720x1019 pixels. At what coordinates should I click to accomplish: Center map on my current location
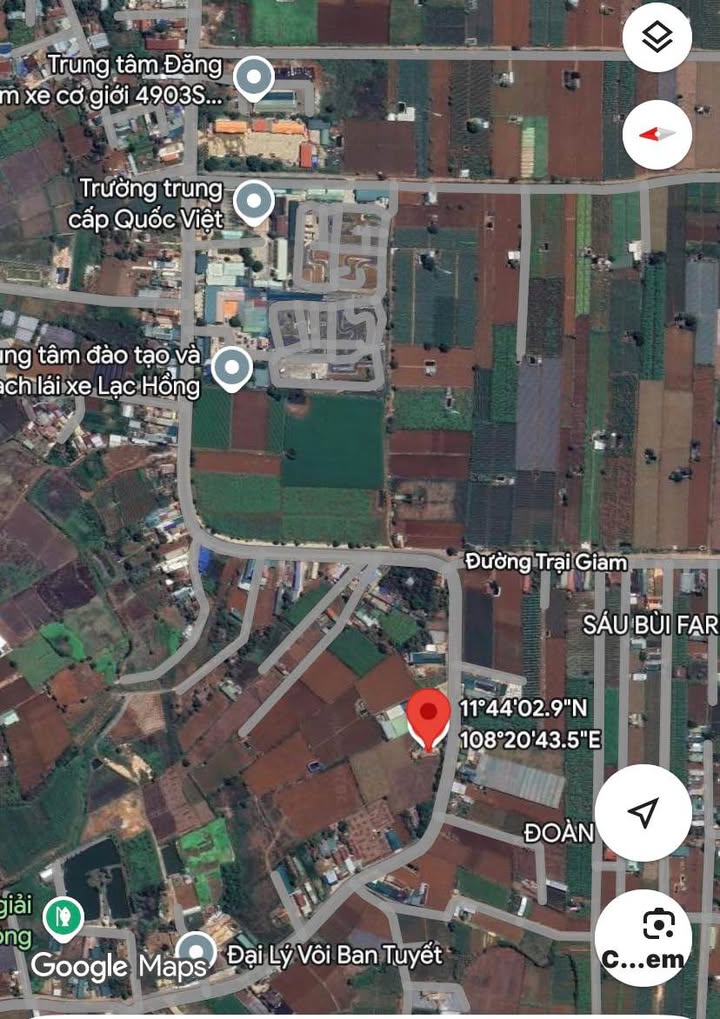coord(643,812)
